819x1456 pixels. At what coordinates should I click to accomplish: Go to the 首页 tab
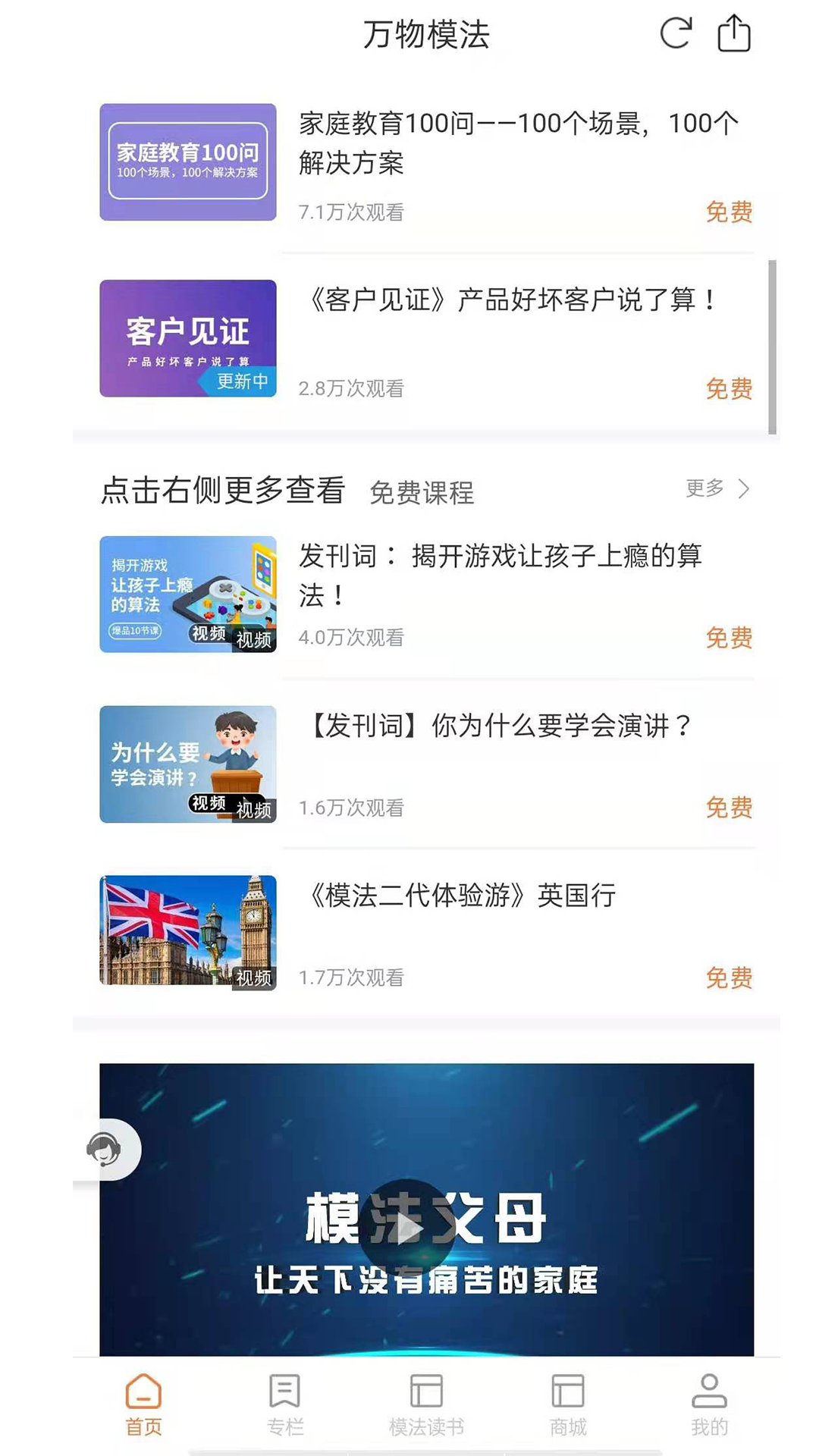tap(143, 1404)
